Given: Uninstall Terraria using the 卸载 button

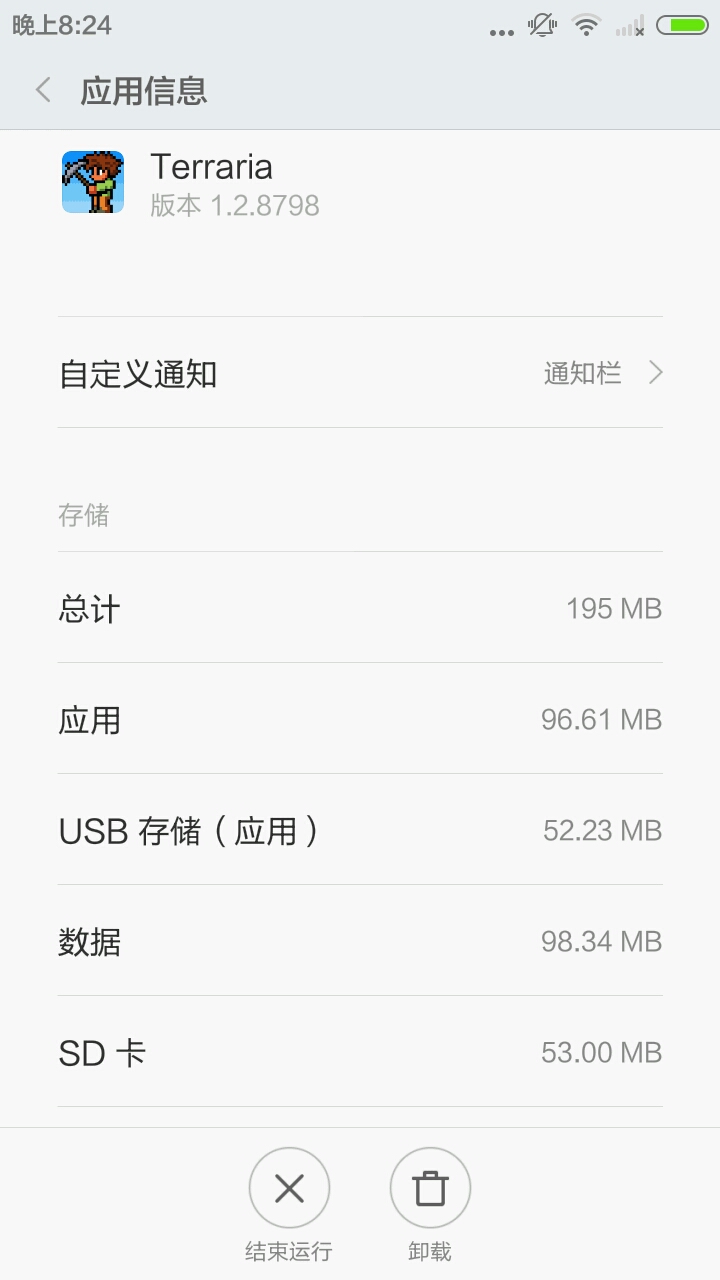Looking at the screenshot, I should [430, 1189].
